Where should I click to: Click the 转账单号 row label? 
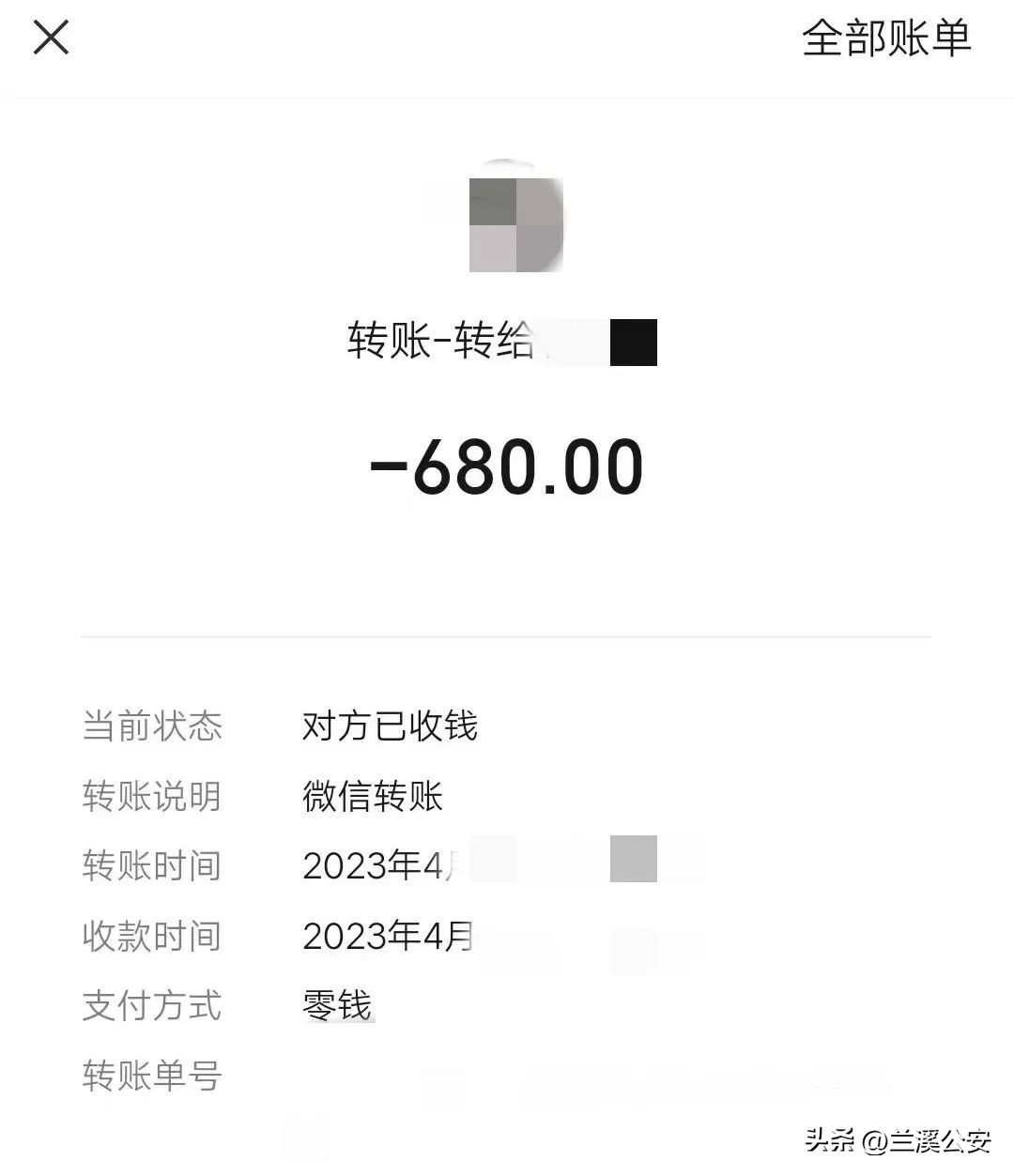(152, 1077)
